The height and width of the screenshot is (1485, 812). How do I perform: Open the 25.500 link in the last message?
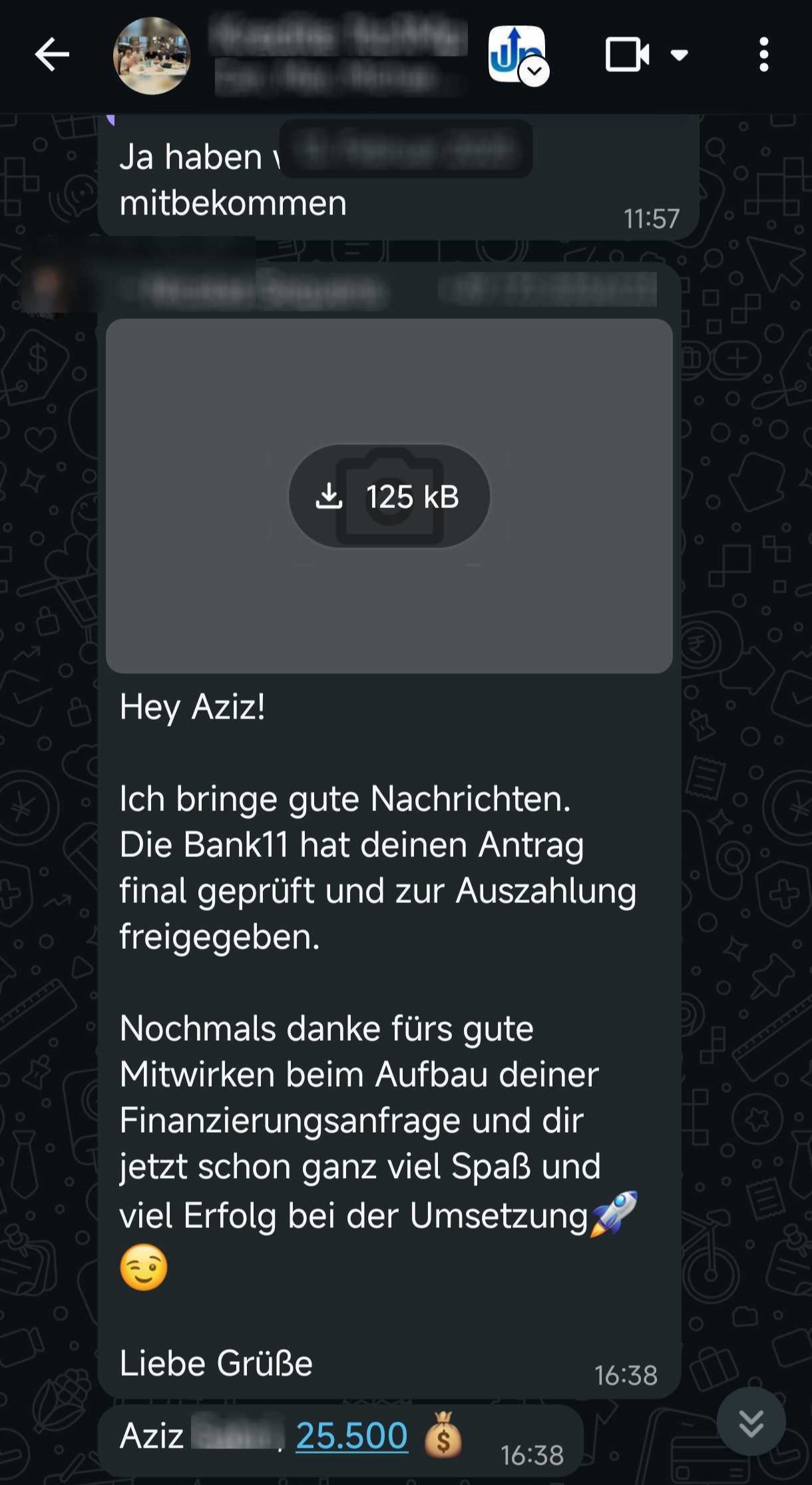[351, 1436]
